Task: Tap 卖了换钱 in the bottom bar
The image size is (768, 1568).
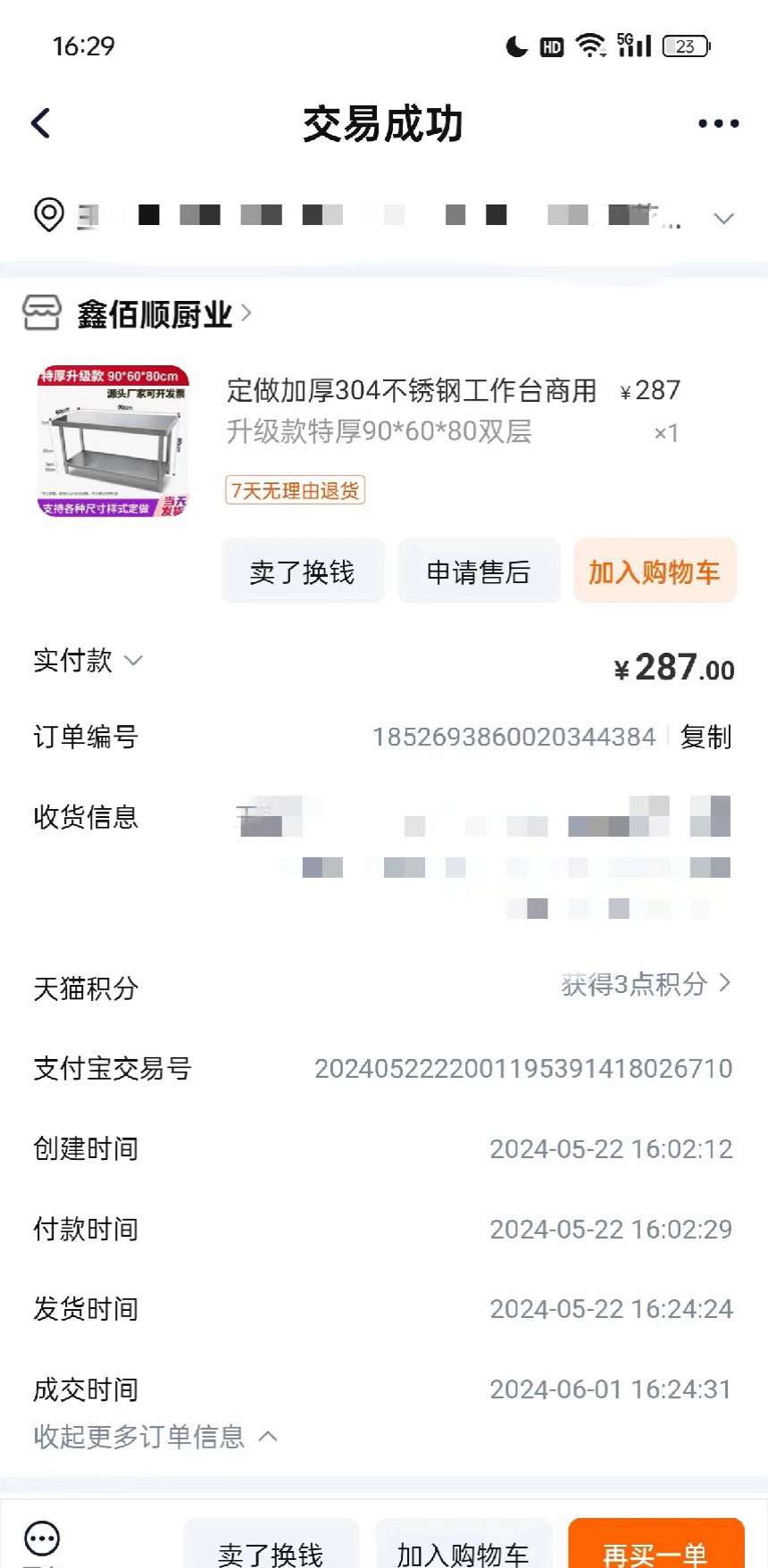Action: click(x=271, y=1550)
